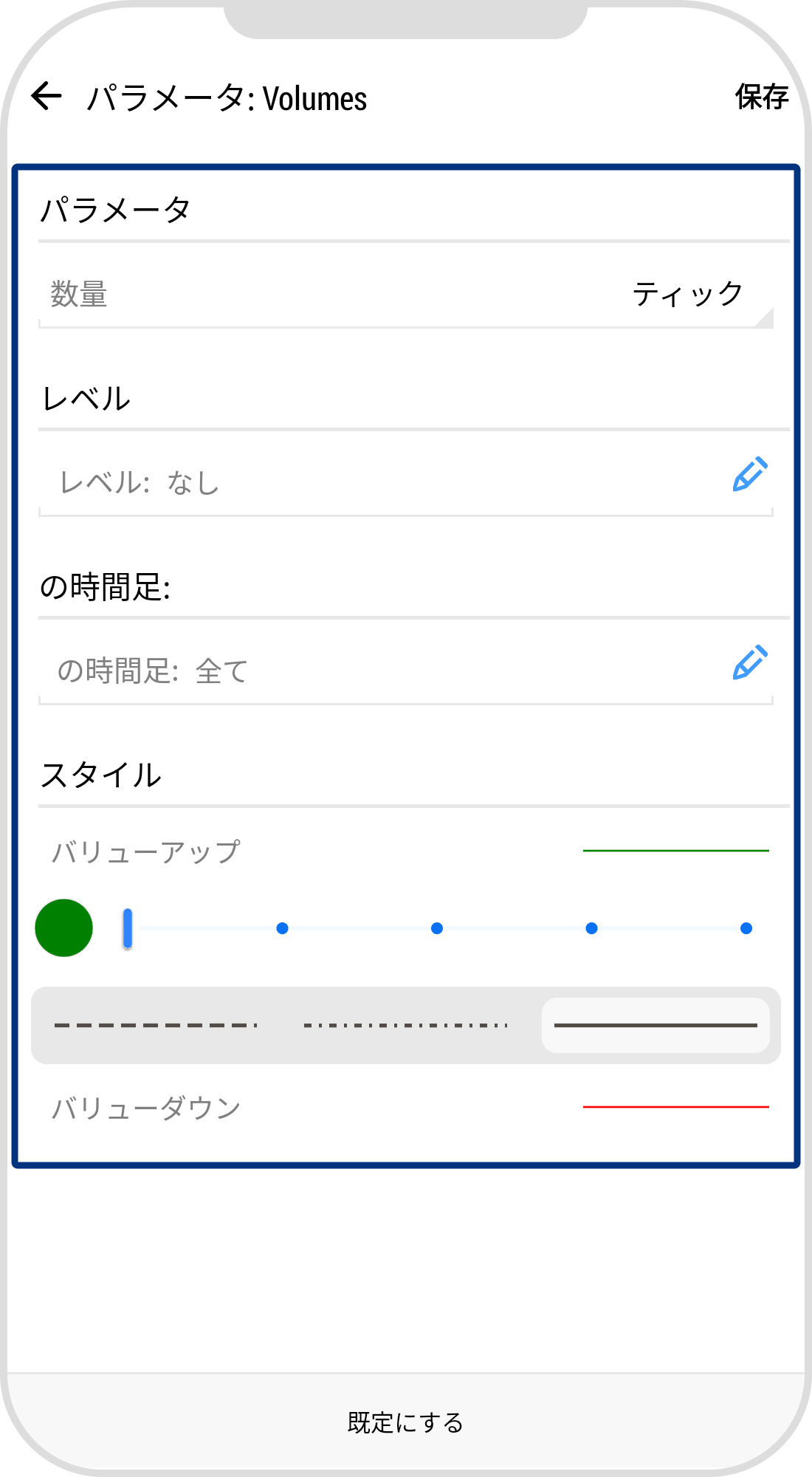Select the thinnest line width option
The width and height of the screenshot is (812, 1477).
coord(127,927)
